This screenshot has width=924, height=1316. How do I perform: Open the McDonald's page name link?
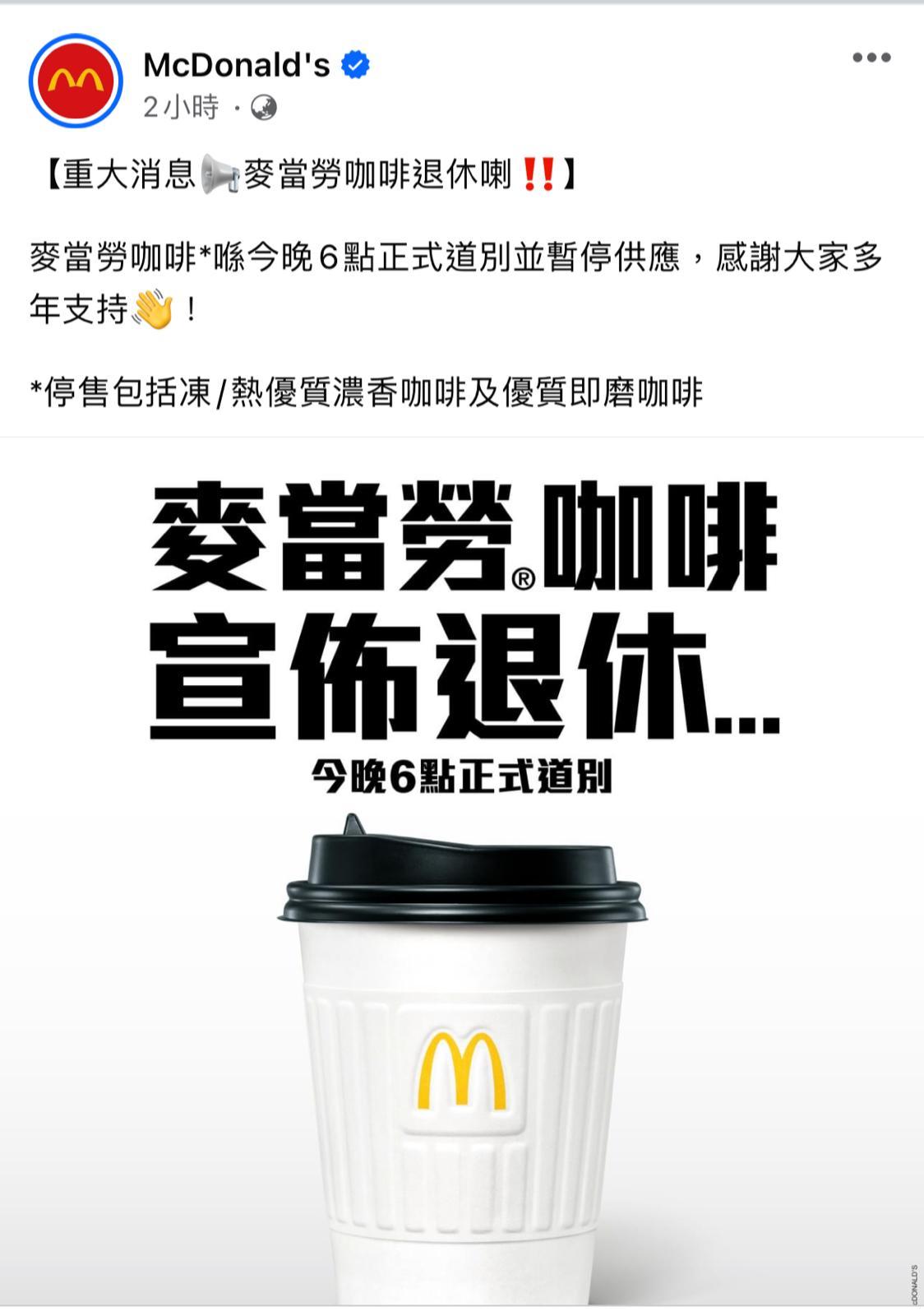237,65
